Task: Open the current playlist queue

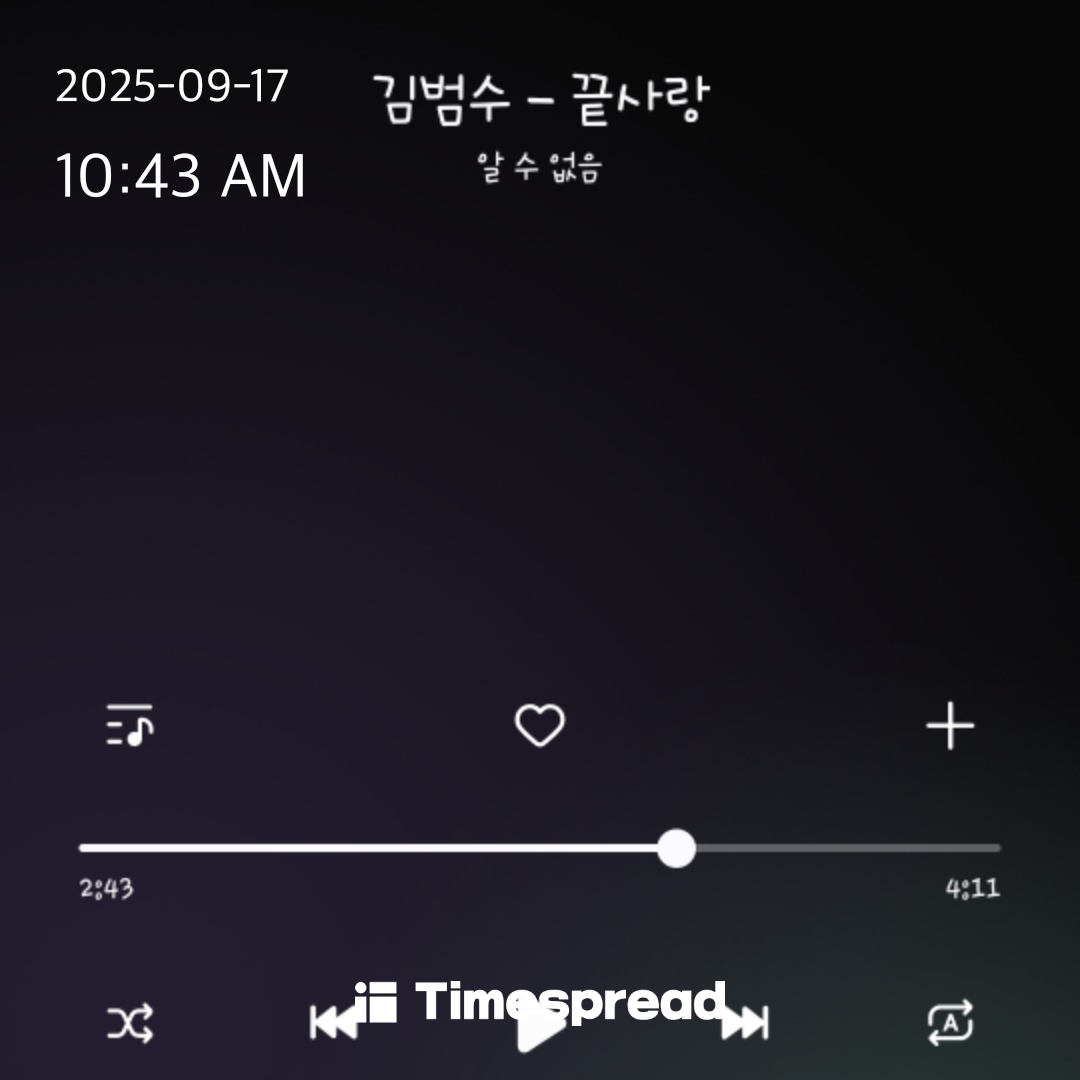Action: coord(130,726)
